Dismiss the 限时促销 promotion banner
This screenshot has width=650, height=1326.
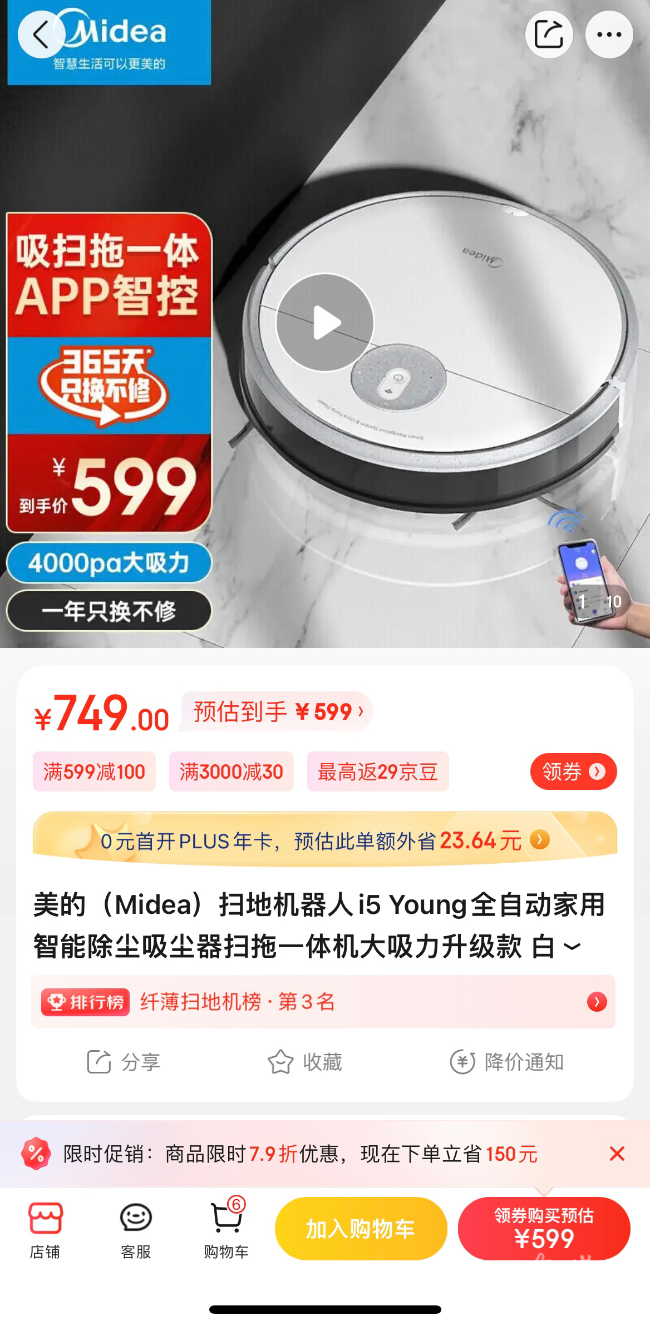(x=617, y=1154)
